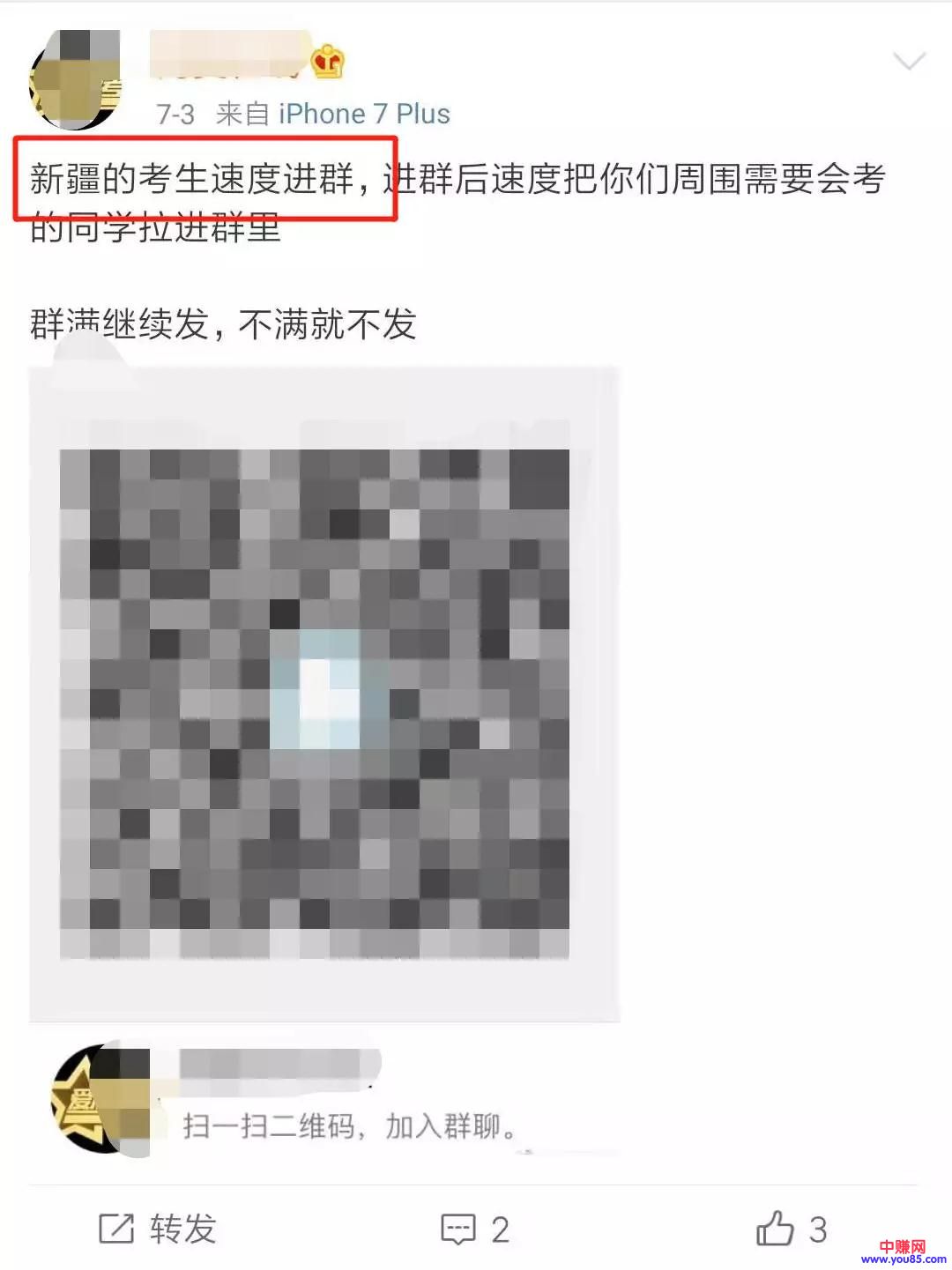Open the comments on this post
Screen dimensions: 952x1270
pos(475,1229)
